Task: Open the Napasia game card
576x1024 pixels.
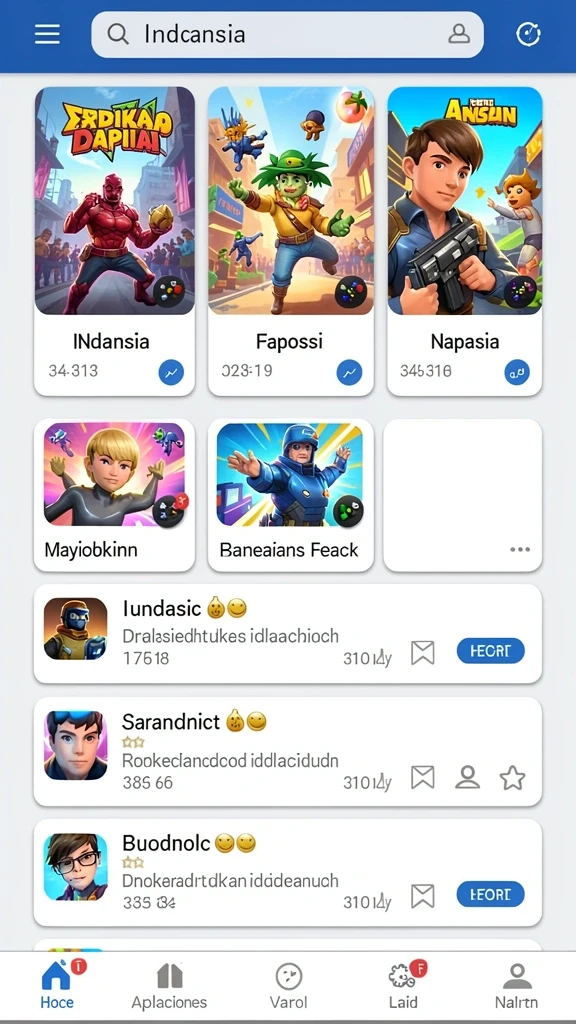Action: click(x=464, y=241)
